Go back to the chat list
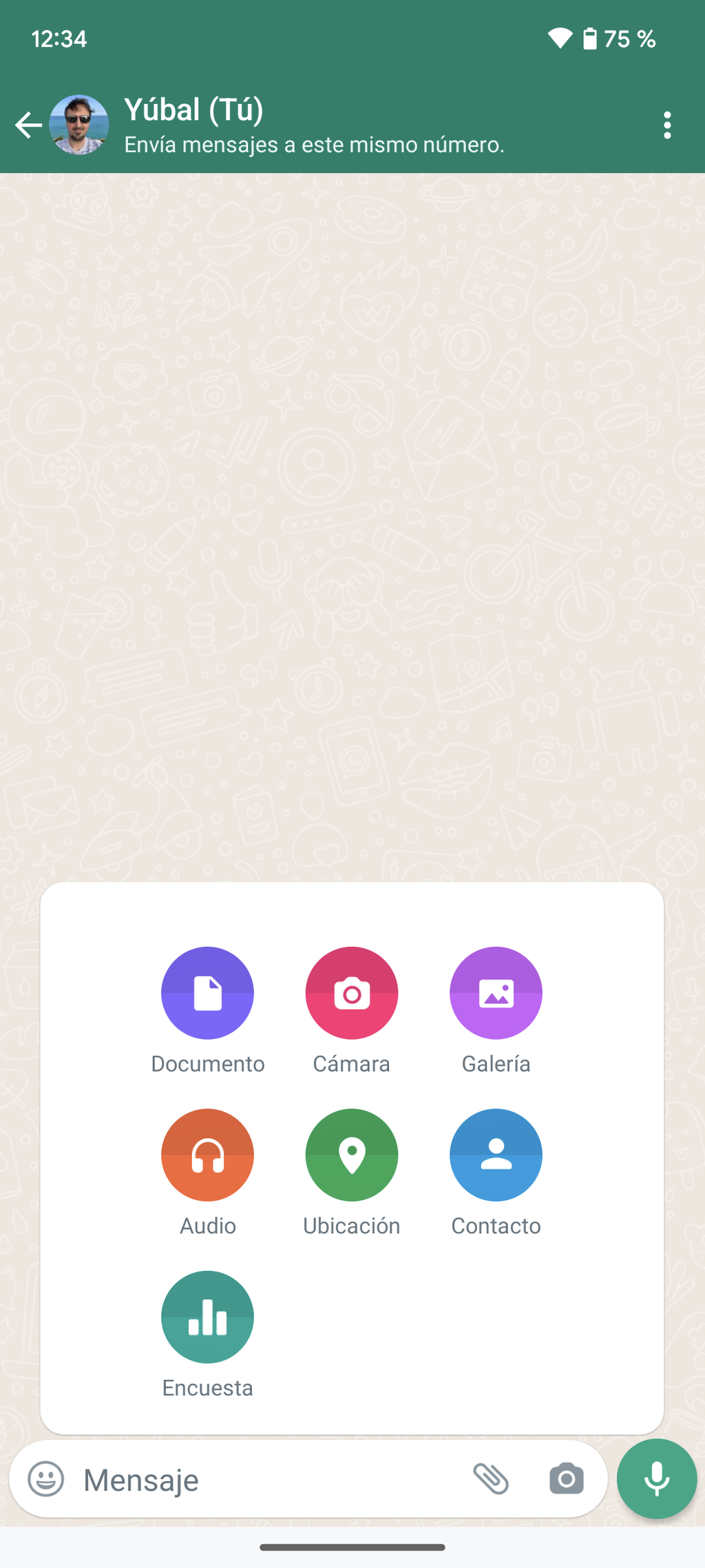Screen dimensions: 705x1568 point(28,125)
